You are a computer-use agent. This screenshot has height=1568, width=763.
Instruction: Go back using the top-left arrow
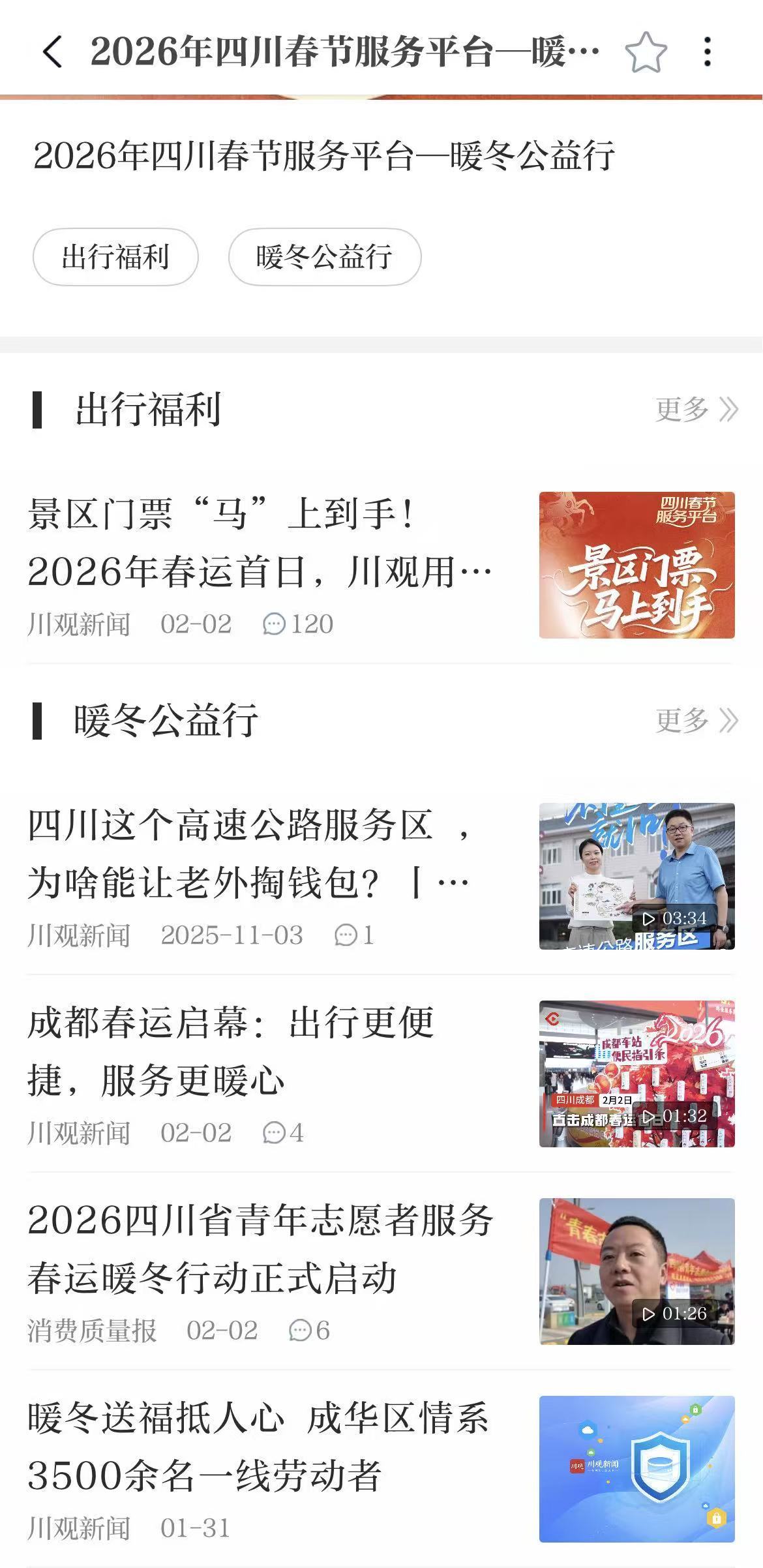pos(52,52)
